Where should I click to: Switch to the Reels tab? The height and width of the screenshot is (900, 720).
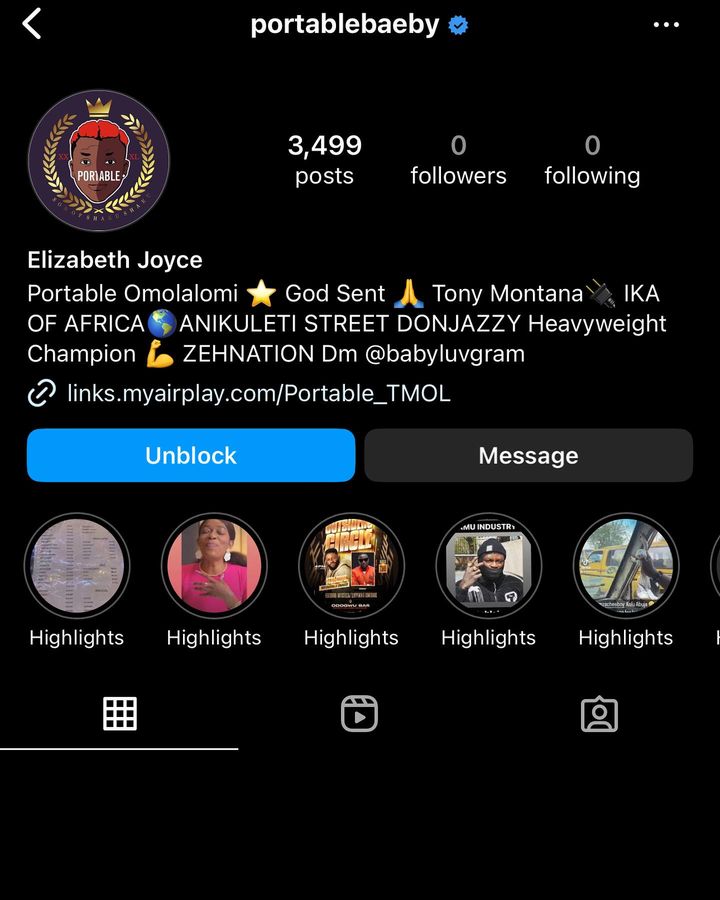359,714
